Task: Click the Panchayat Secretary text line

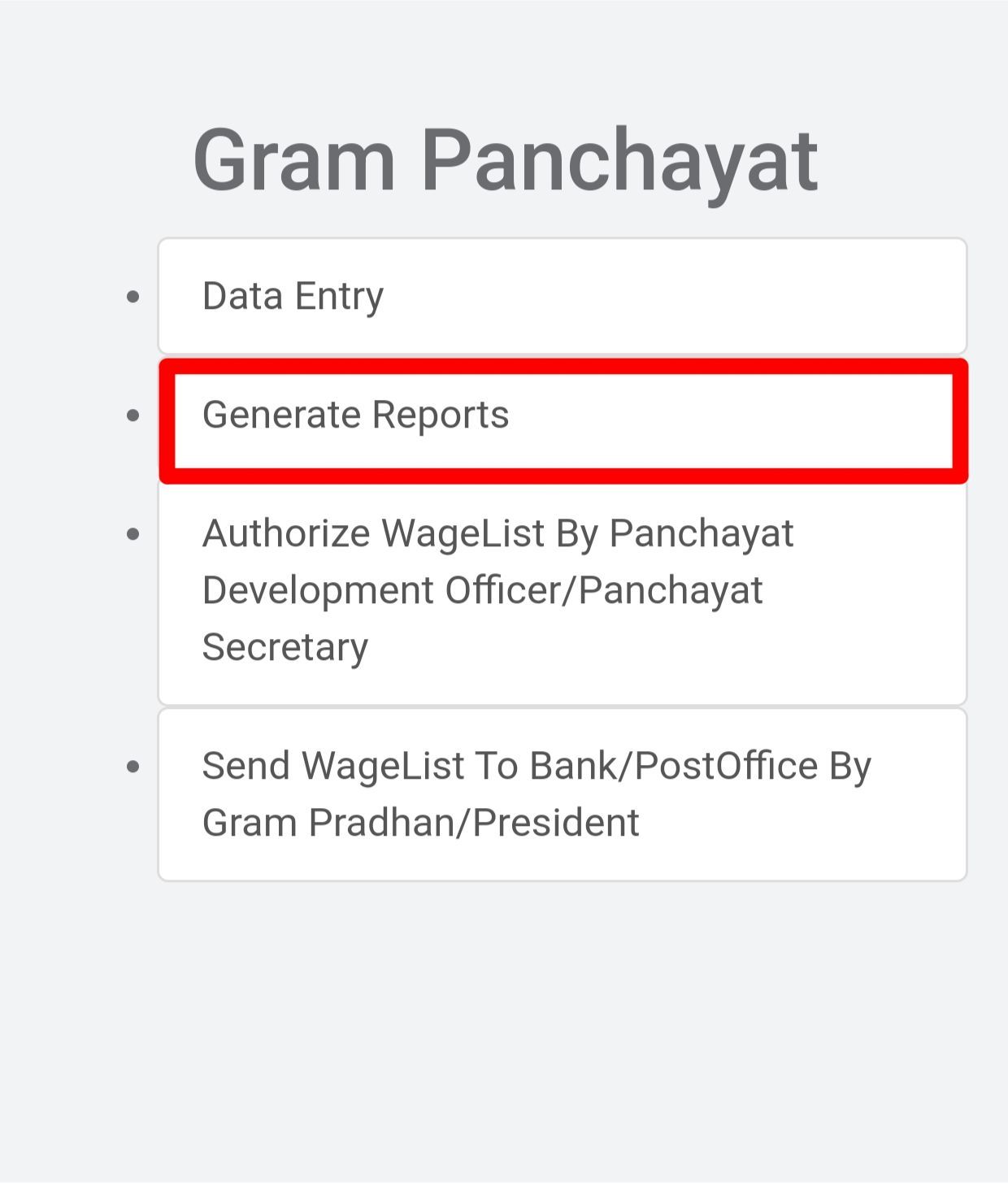Action: [285, 648]
